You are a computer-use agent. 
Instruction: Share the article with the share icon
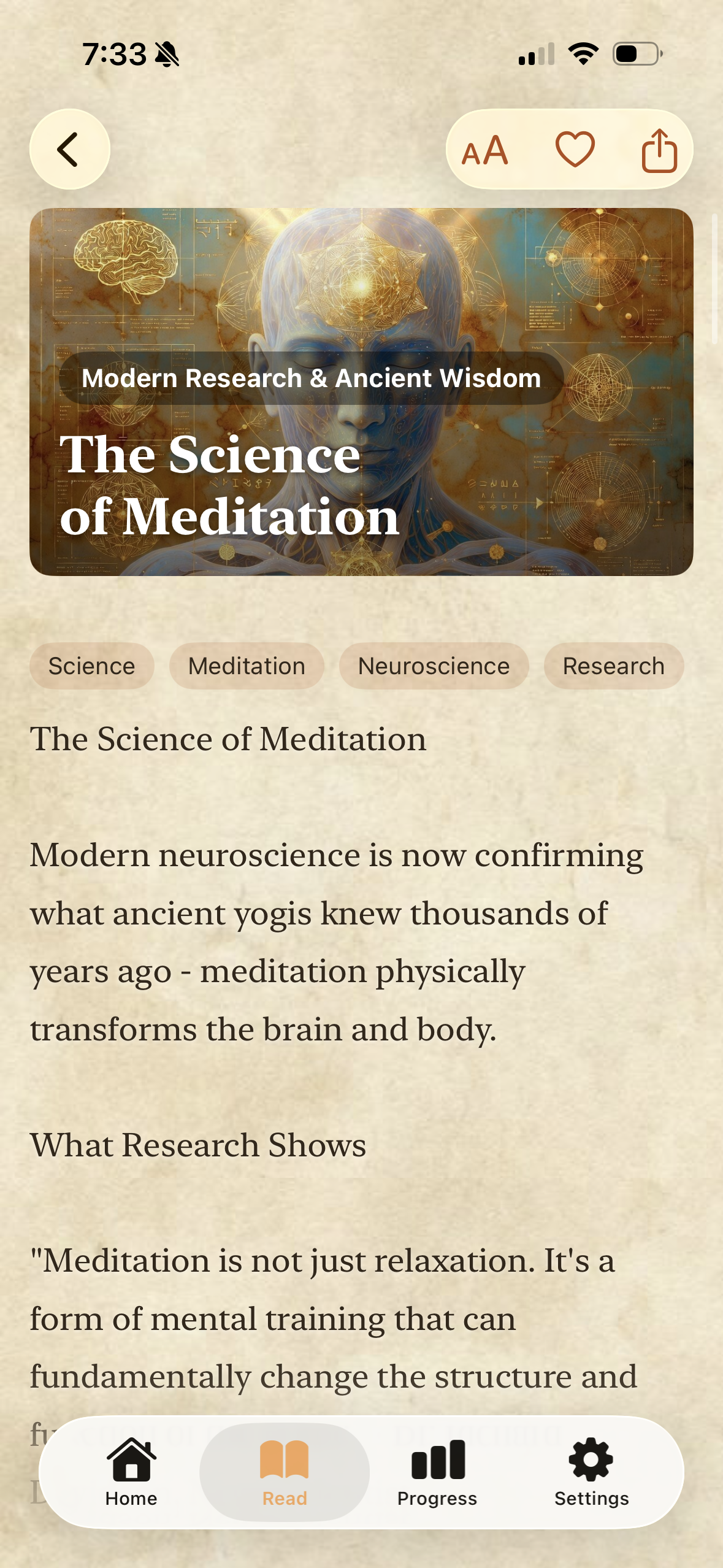(661, 148)
